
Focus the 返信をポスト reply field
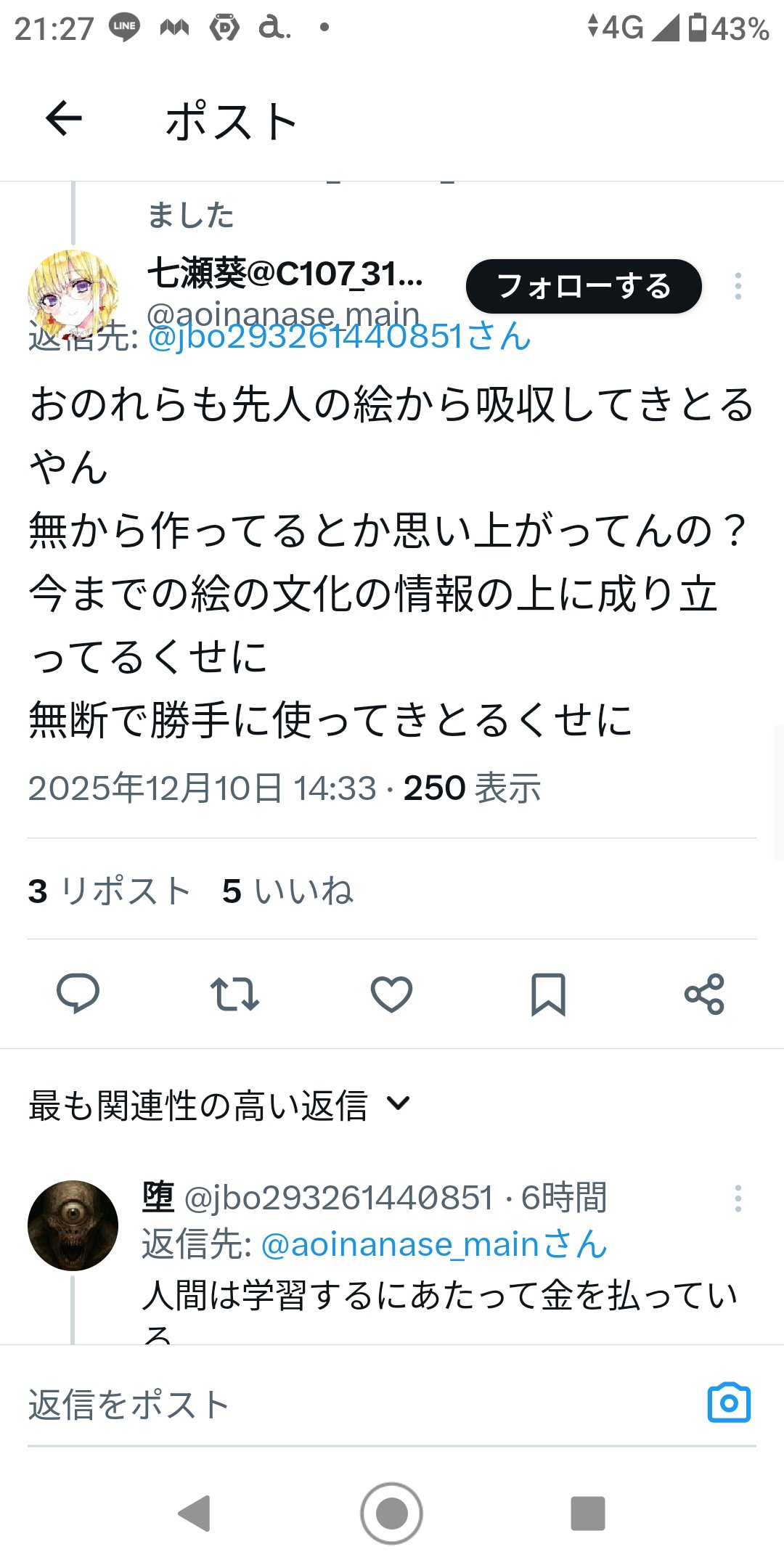(348, 1405)
